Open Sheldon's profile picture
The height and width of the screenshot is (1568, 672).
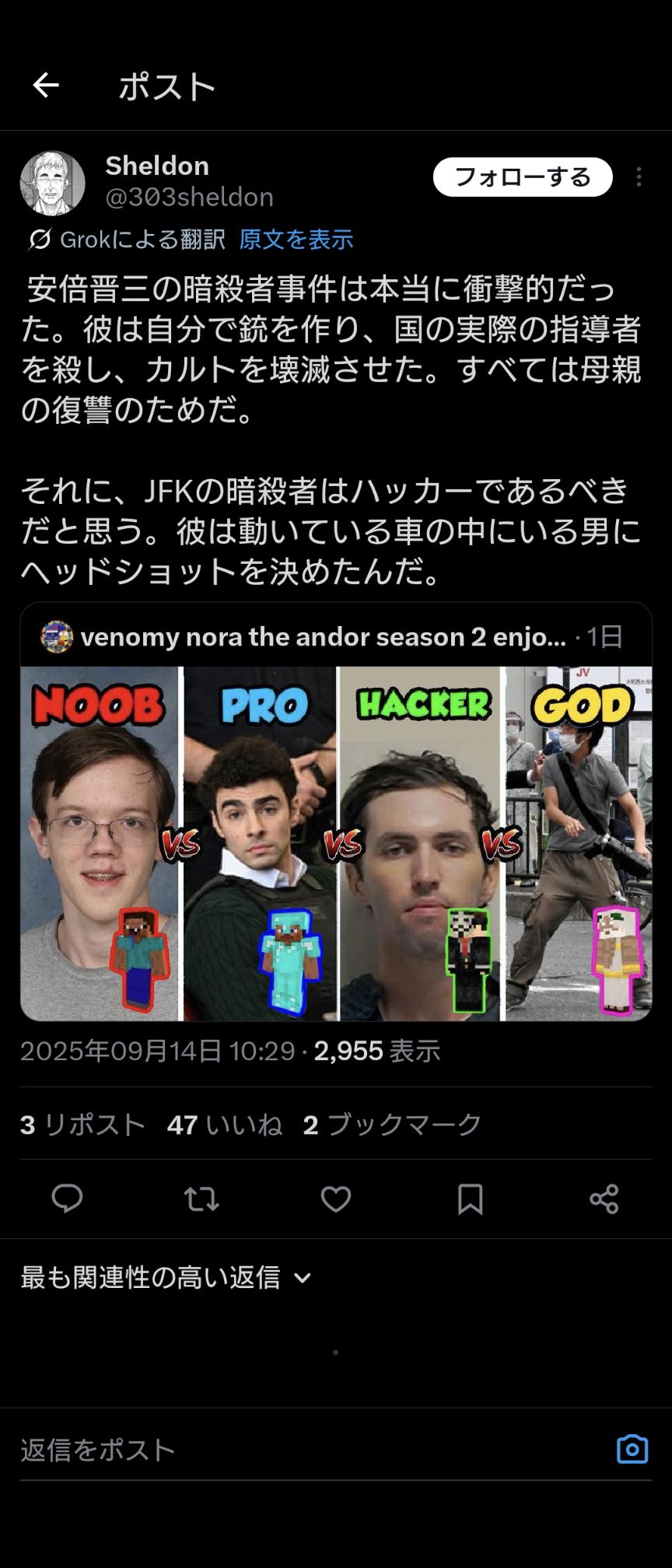coord(52,184)
